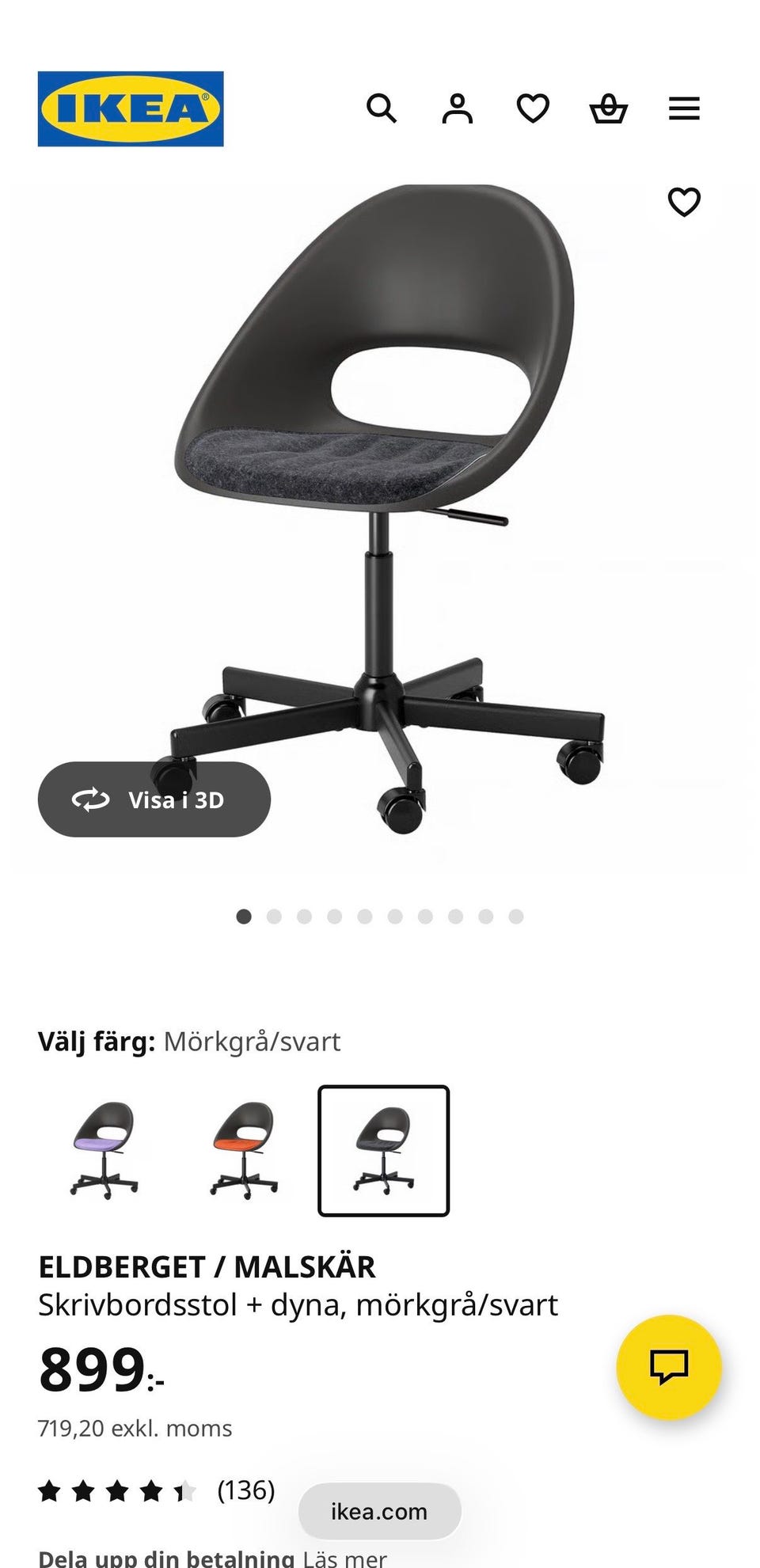
Task: Open the yellow chat support button
Action: tap(669, 1366)
